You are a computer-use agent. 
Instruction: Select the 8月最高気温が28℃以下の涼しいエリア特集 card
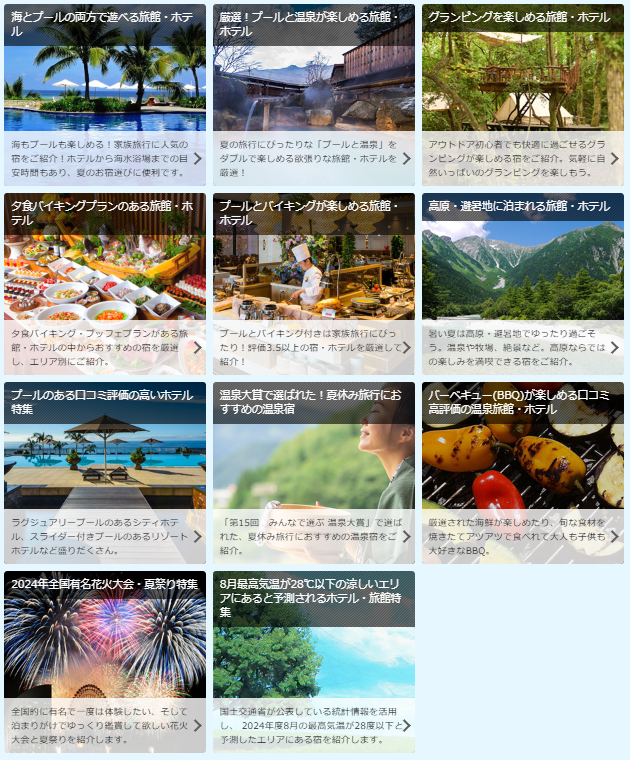(x=314, y=662)
